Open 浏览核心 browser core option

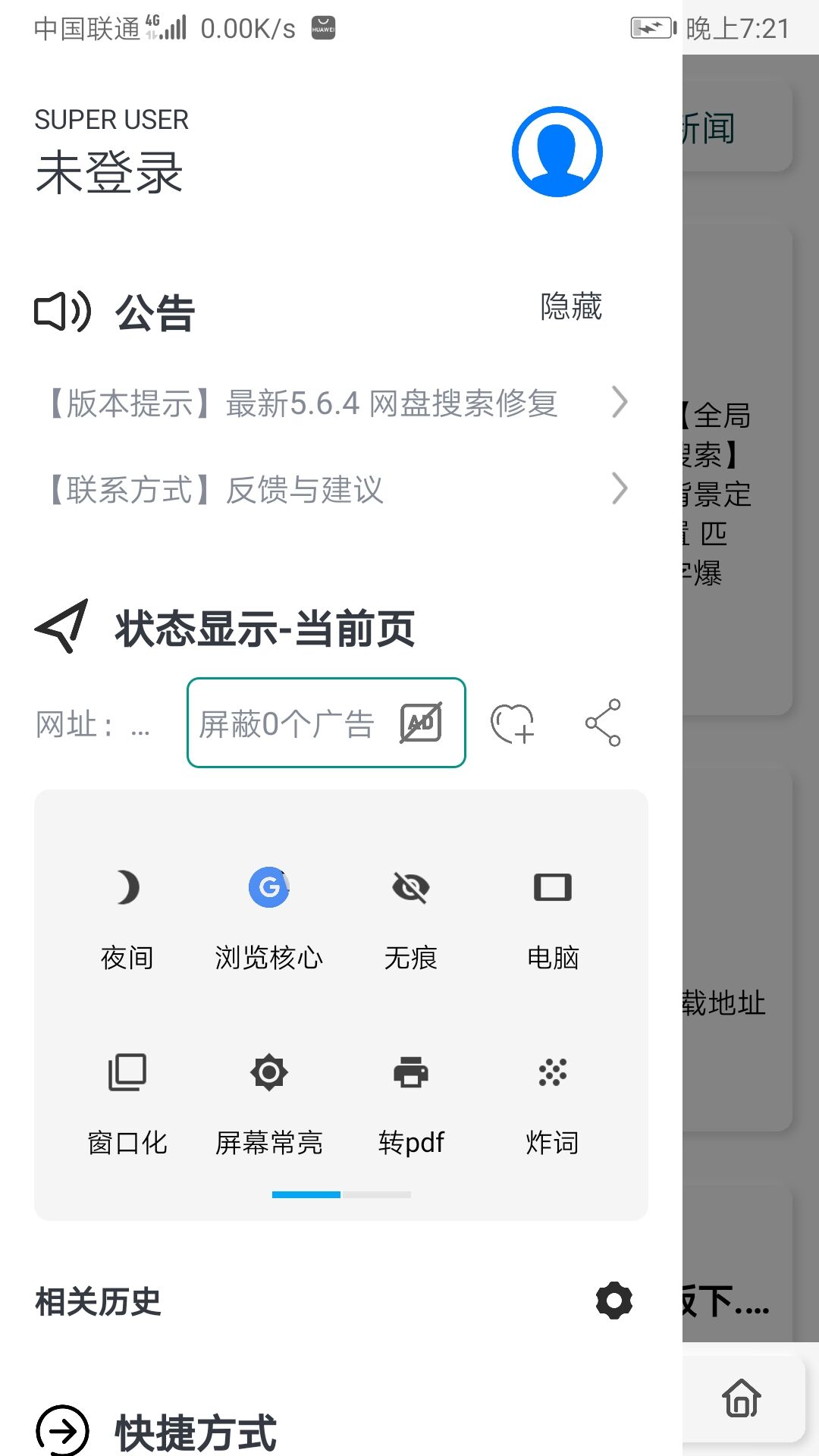click(269, 916)
